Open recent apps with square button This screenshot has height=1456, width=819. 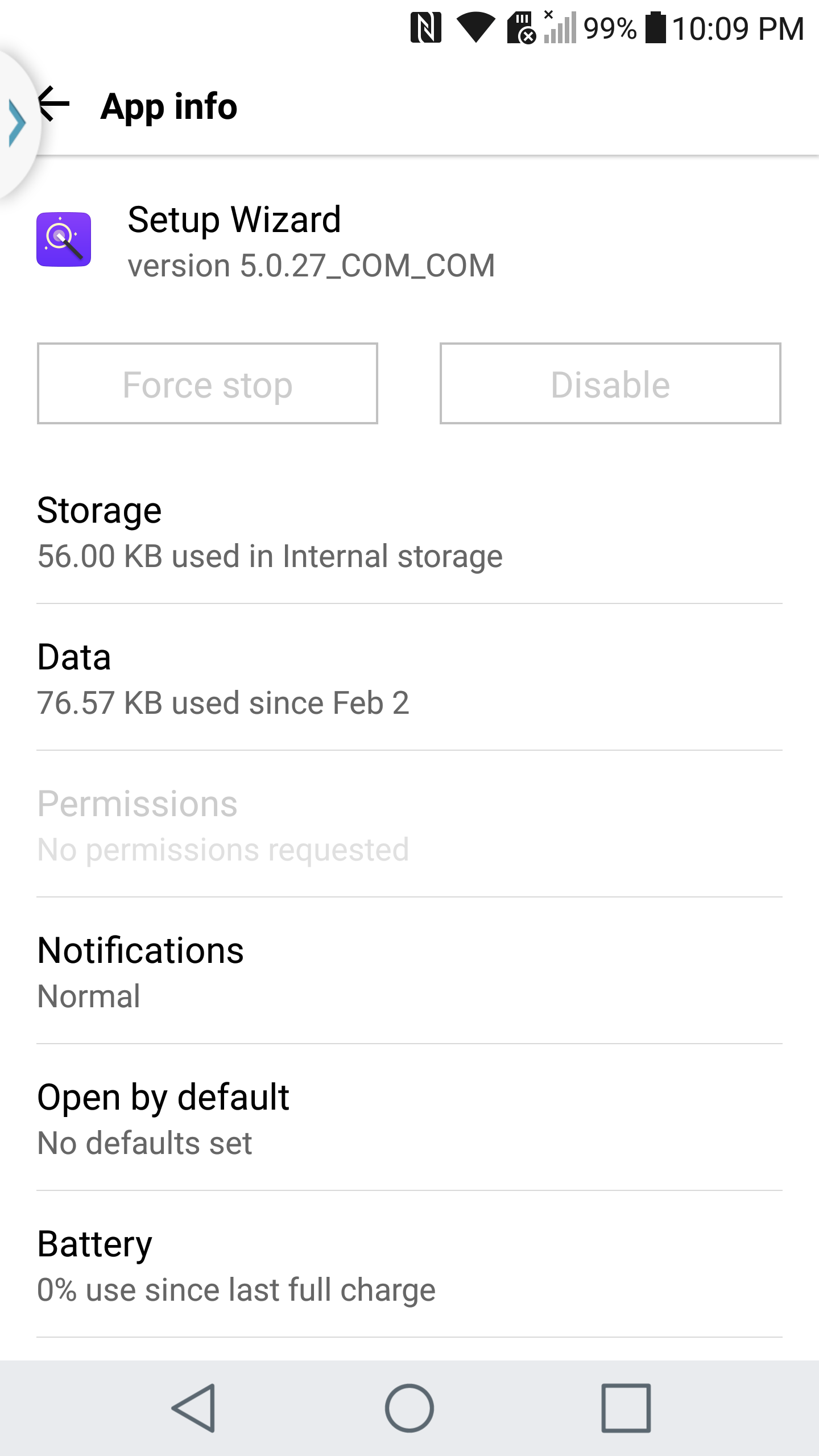[x=626, y=1408]
